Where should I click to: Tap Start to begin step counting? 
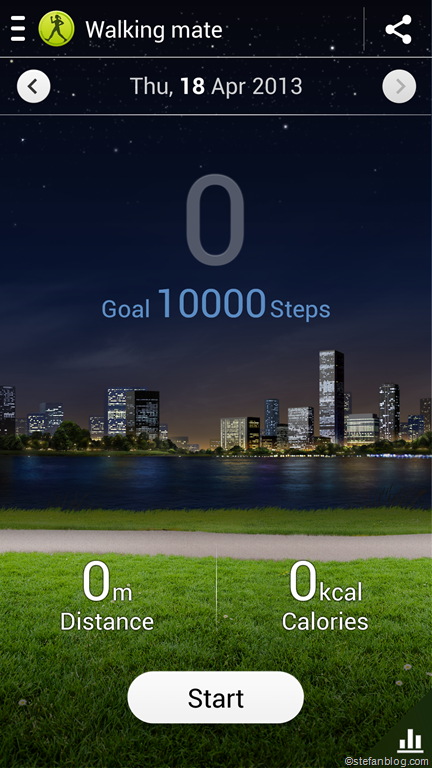(216, 697)
